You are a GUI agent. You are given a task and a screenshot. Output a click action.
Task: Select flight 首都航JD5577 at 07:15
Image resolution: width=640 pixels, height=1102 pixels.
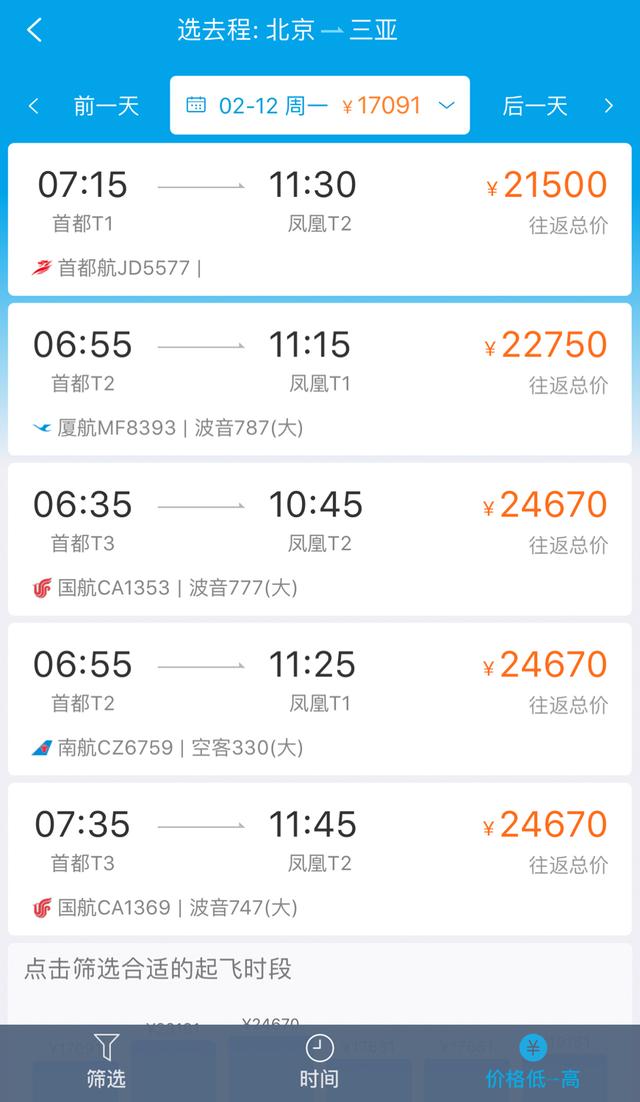(320, 219)
